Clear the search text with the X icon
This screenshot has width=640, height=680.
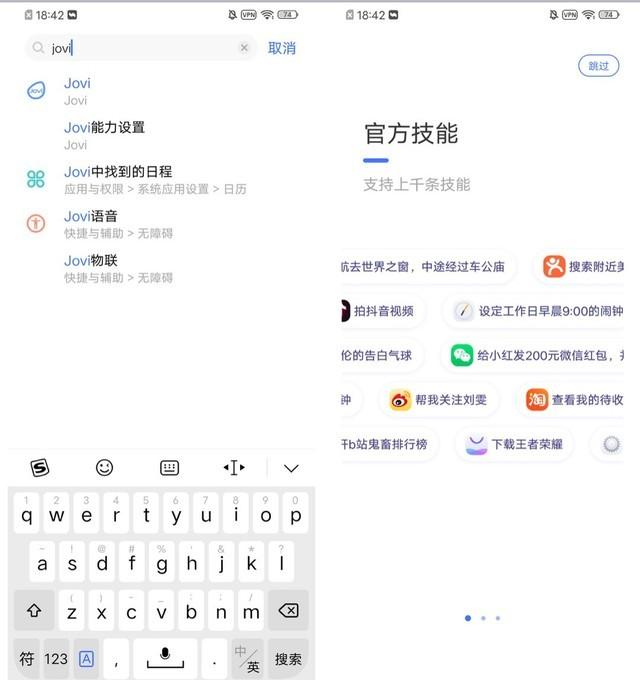[244, 48]
